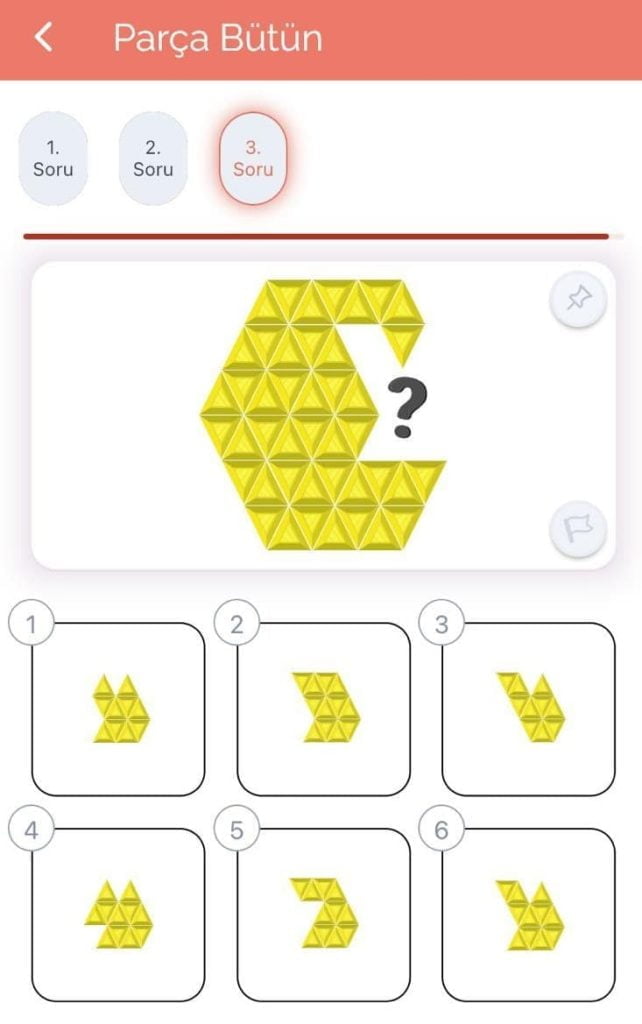642x1024 pixels.
Task: Switch to 2. Soru
Action: [x=153, y=159]
